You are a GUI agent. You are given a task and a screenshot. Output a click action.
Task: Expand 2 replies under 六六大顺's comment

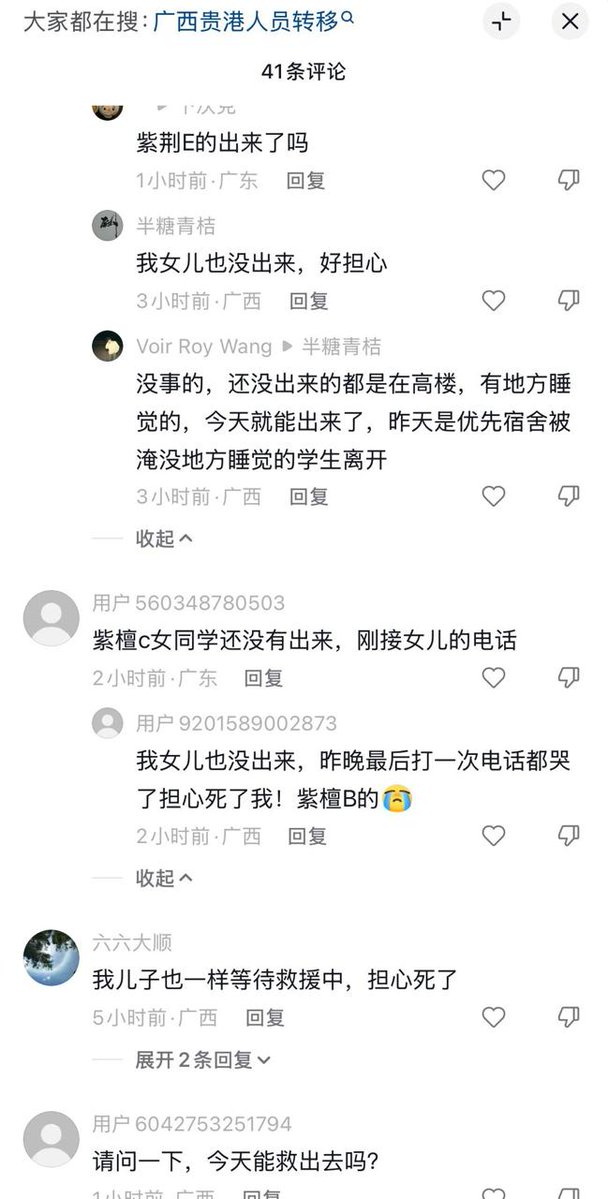203,1060
